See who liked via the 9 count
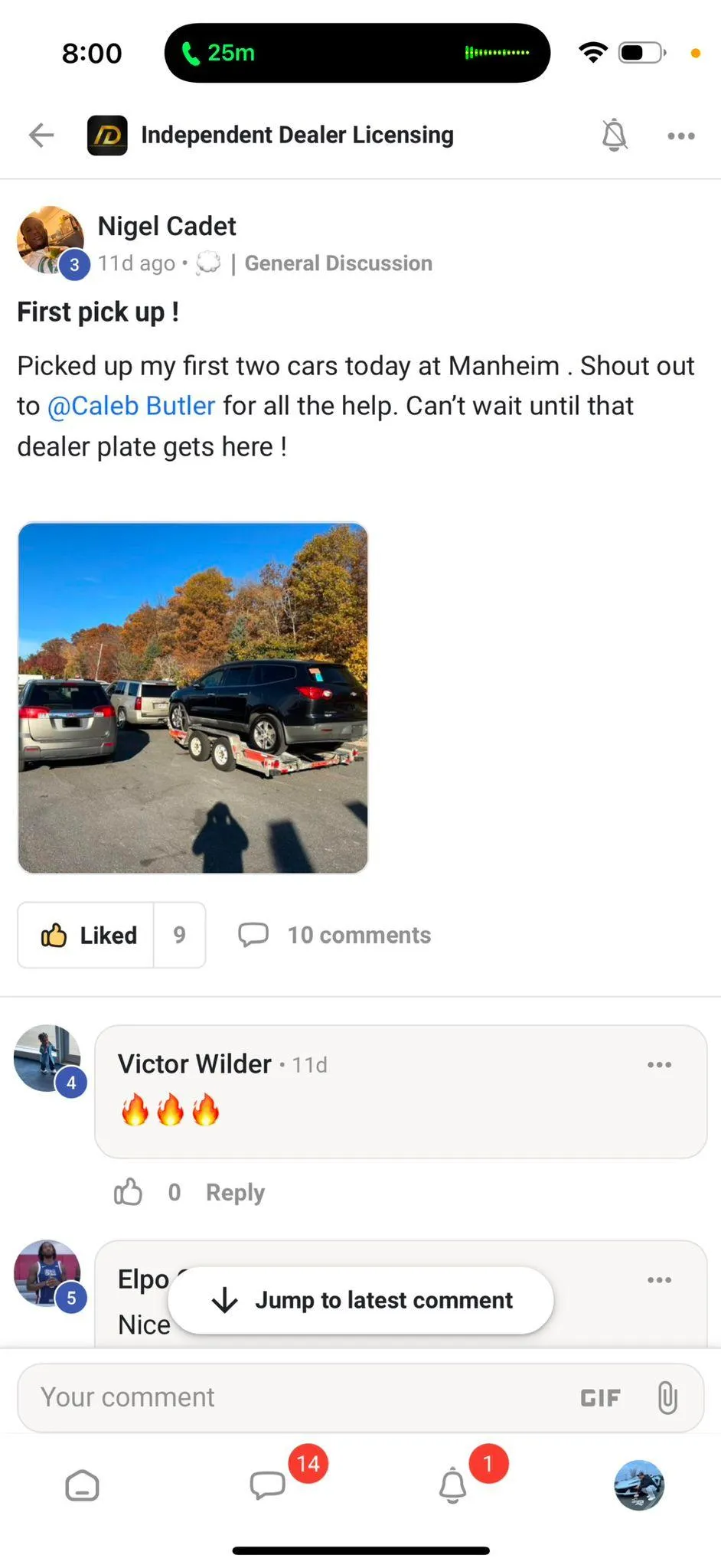Image resolution: width=721 pixels, height=1568 pixels. tap(180, 935)
